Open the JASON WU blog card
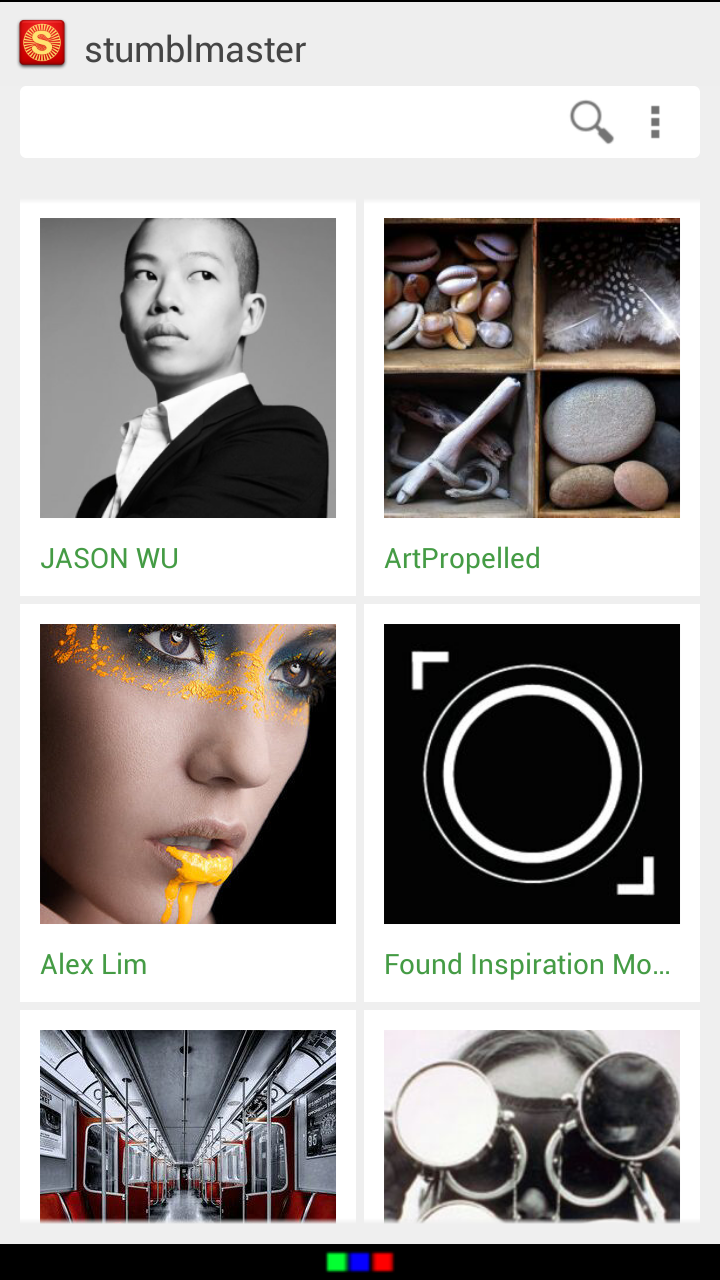Screen dimensions: 720x1280 (188, 398)
